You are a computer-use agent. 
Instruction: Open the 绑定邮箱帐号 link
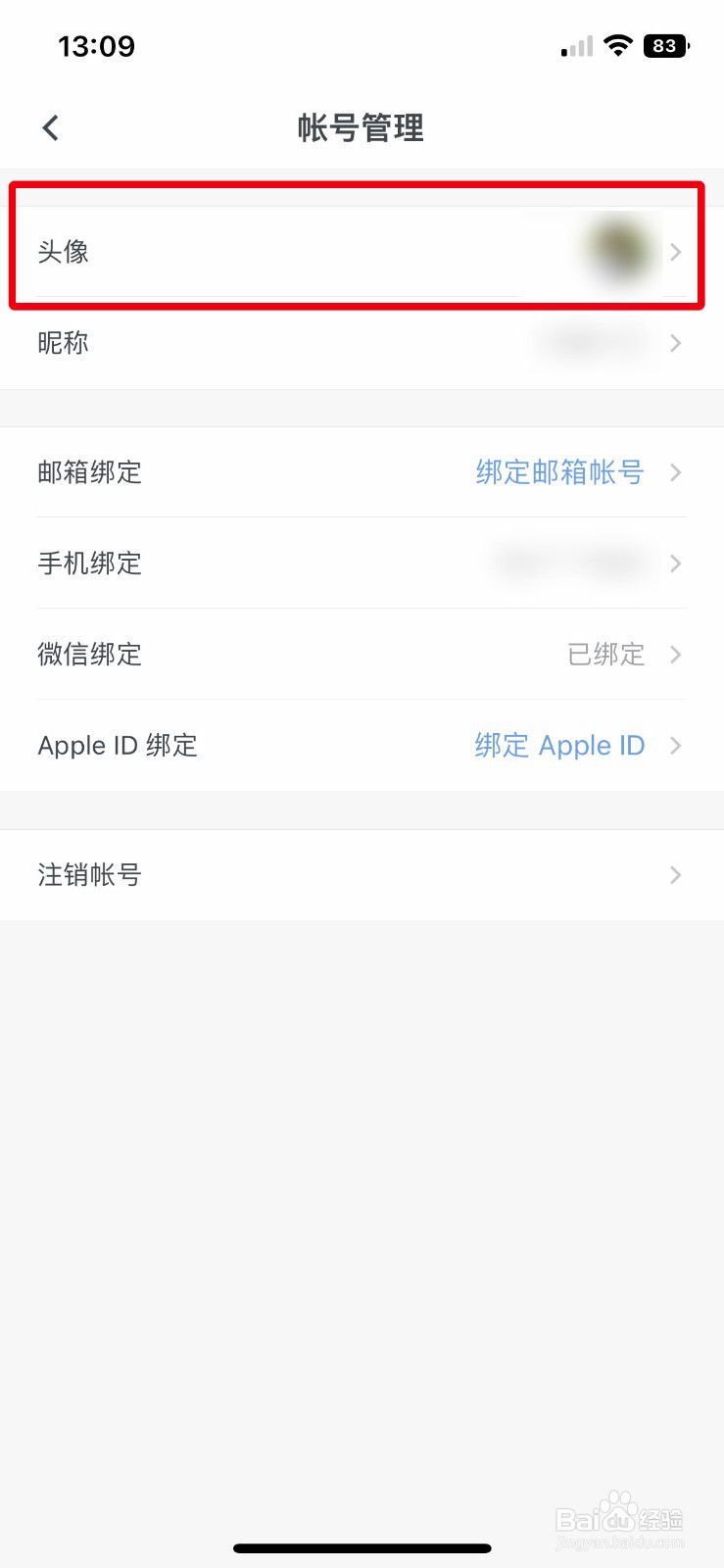(x=557, y=472)
